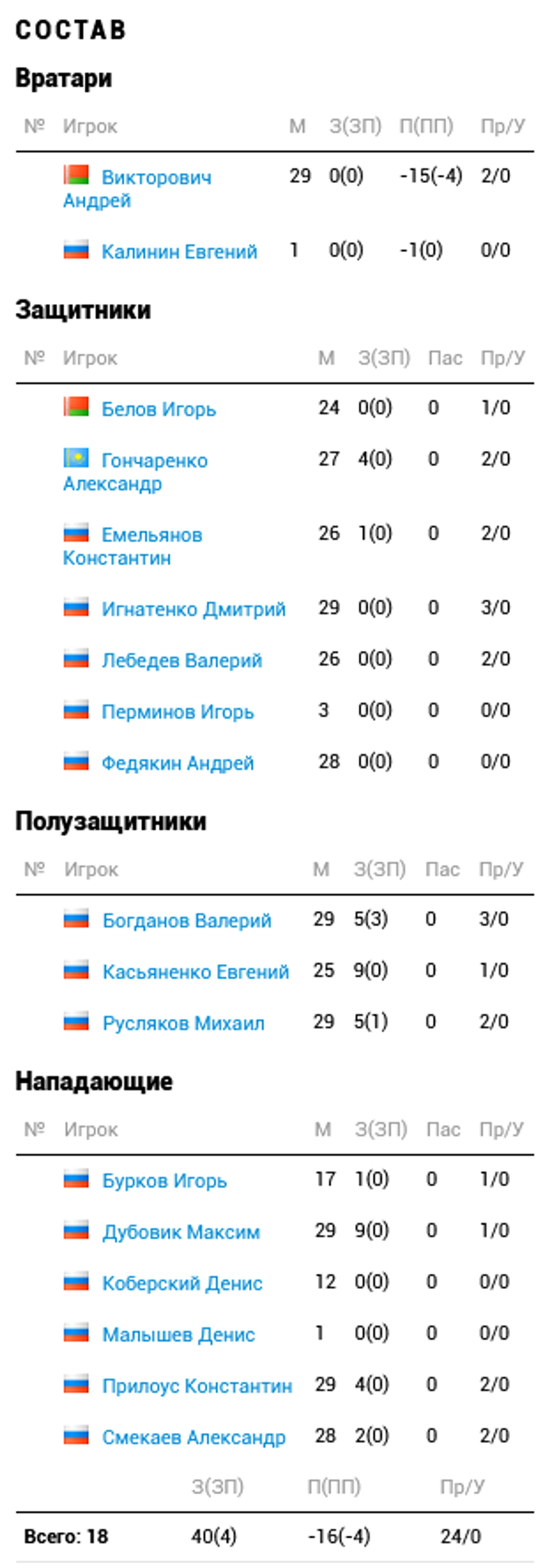
Task: Tap Перминов Игорь name link
Action: (177, 712)
